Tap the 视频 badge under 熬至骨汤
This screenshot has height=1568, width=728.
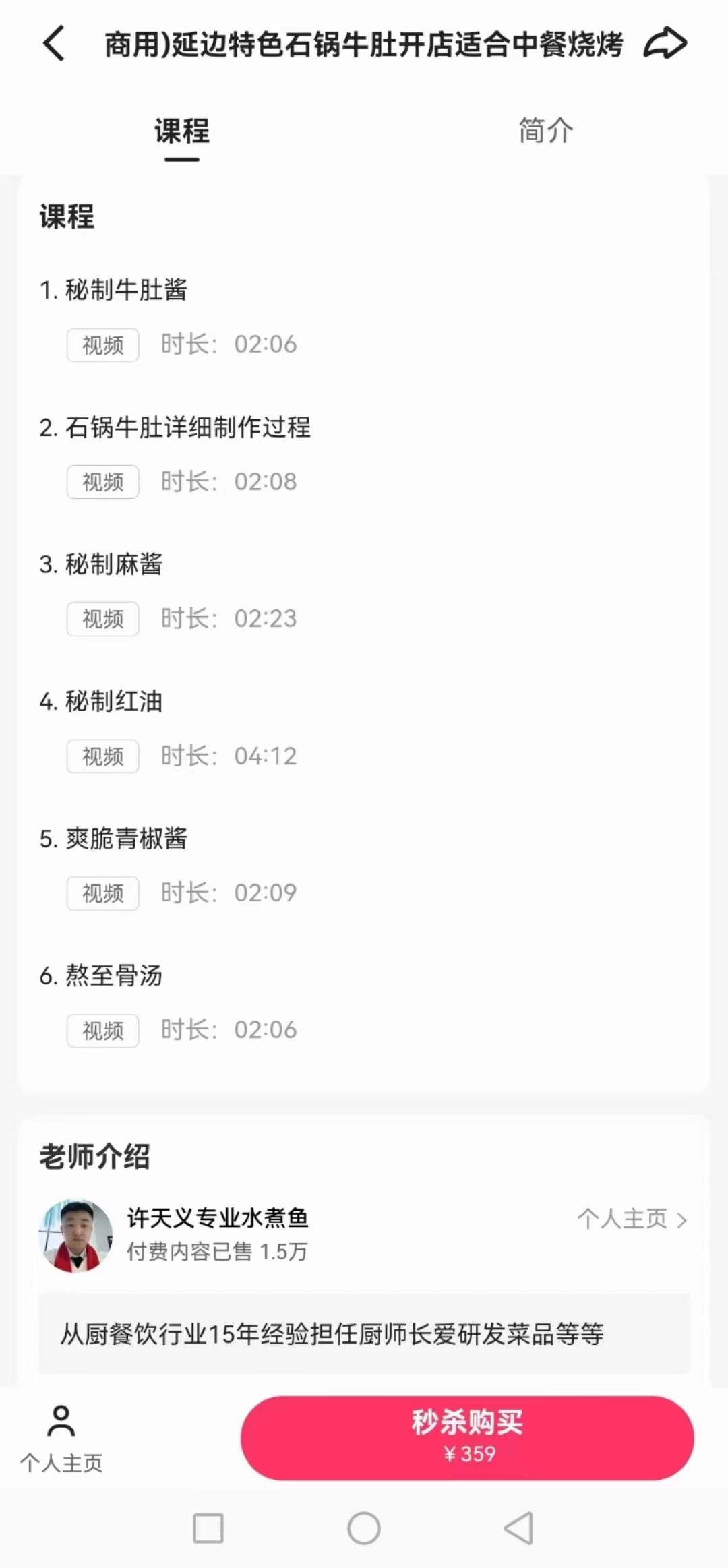coord(102,1030)
